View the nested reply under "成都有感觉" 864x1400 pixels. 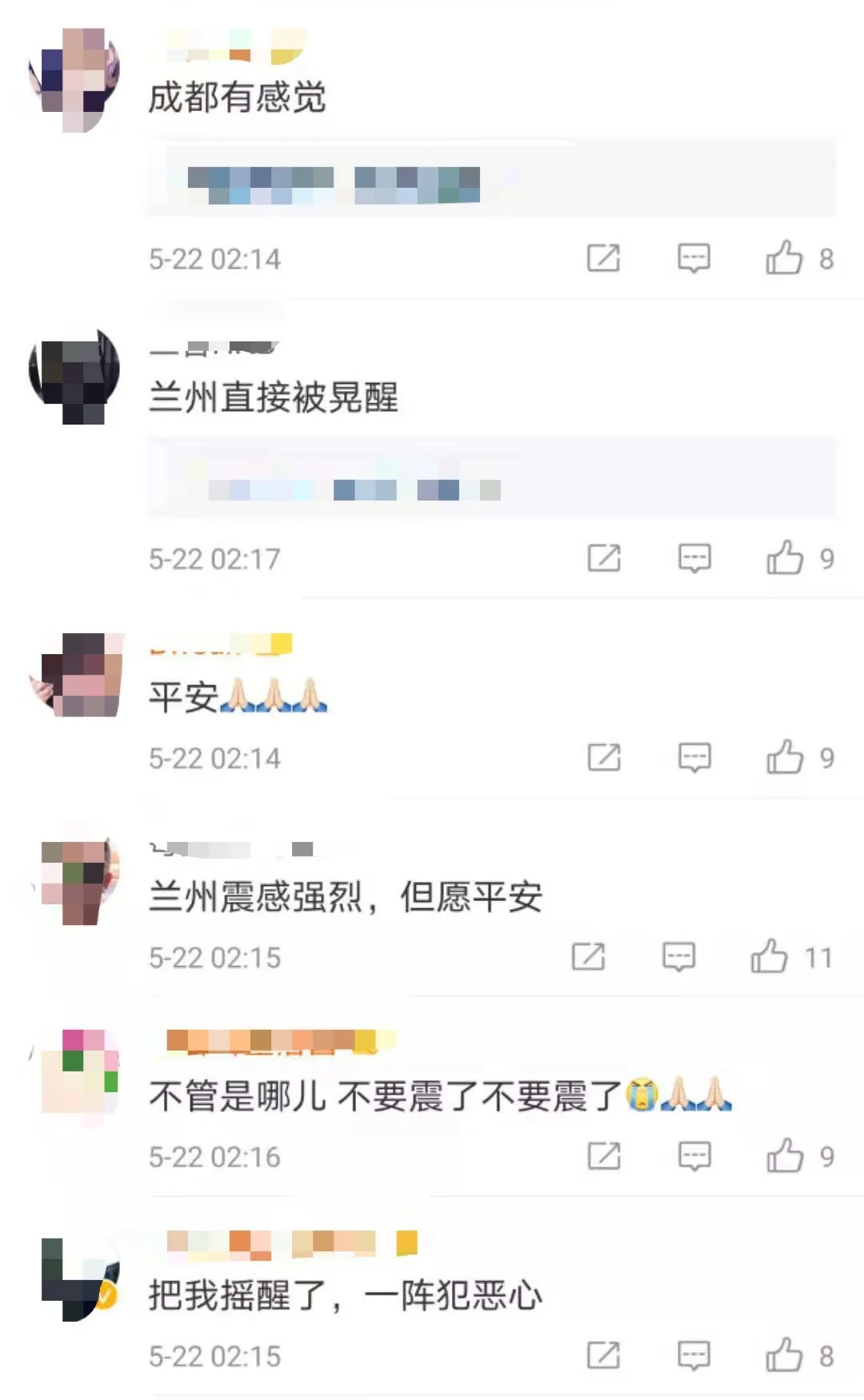(491, 178)
